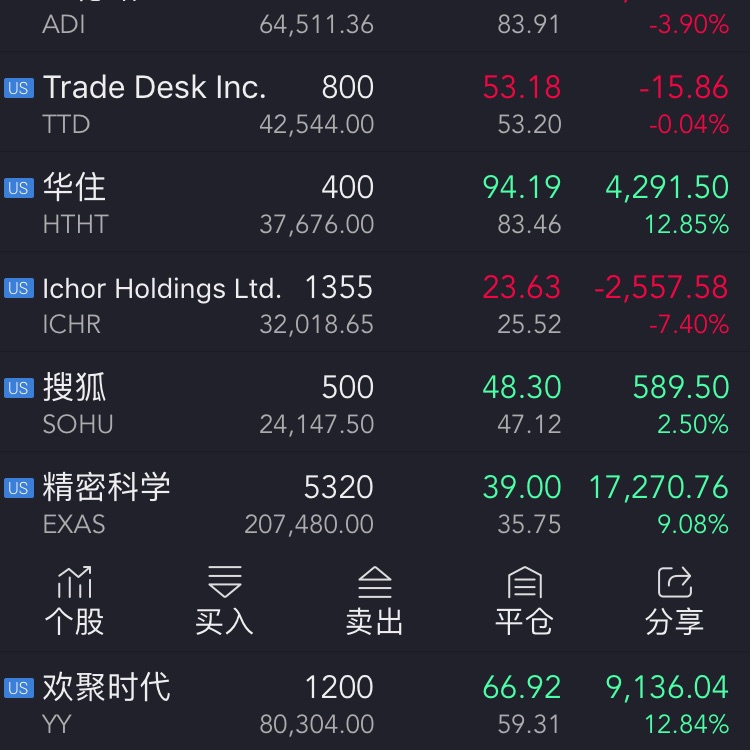This screenshot has width=750, height=750.
Task: Tap 买入 to buy EXAS
Action: 224,600
